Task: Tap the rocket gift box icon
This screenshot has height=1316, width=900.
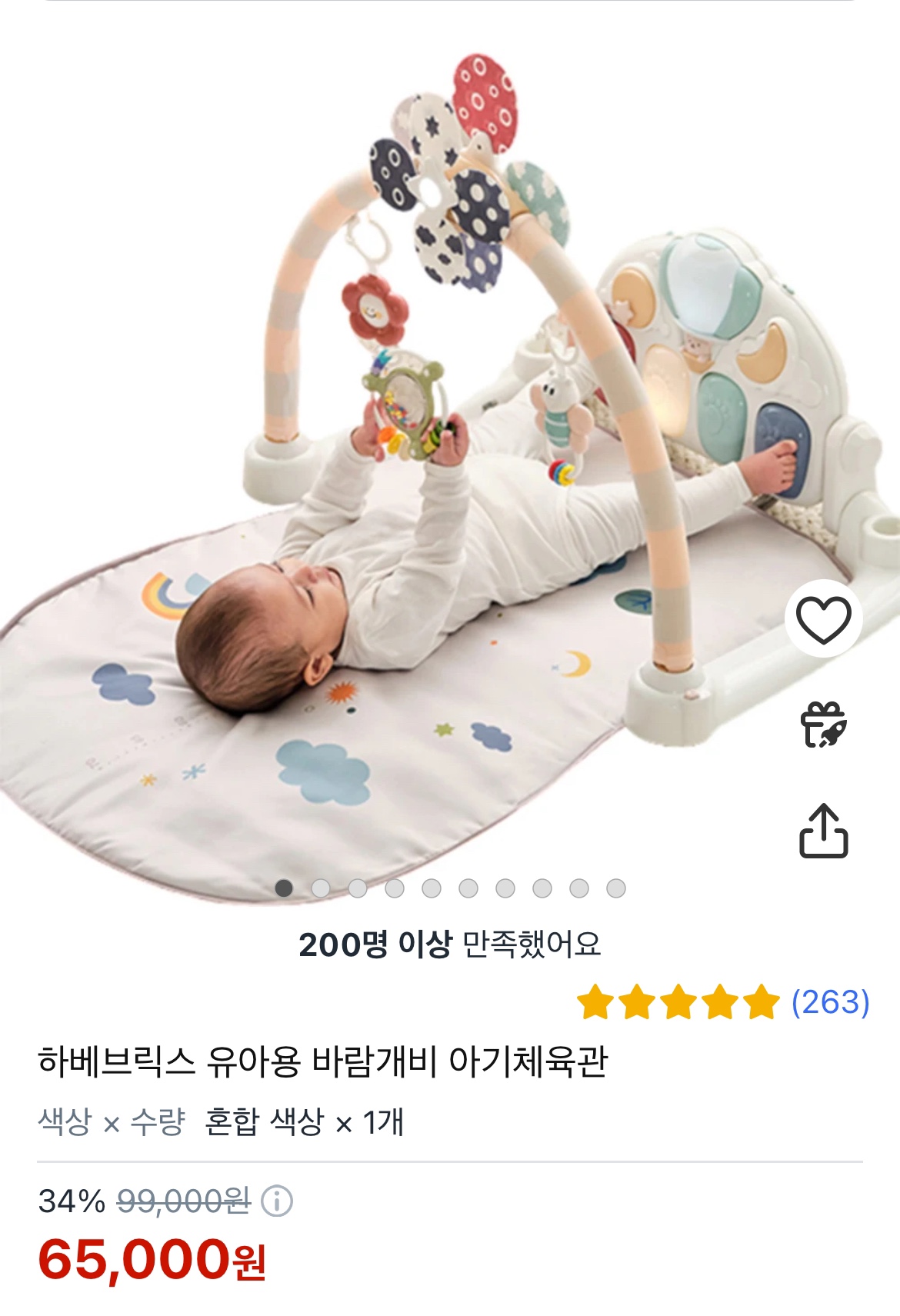Action: click(x=823, y=725)
